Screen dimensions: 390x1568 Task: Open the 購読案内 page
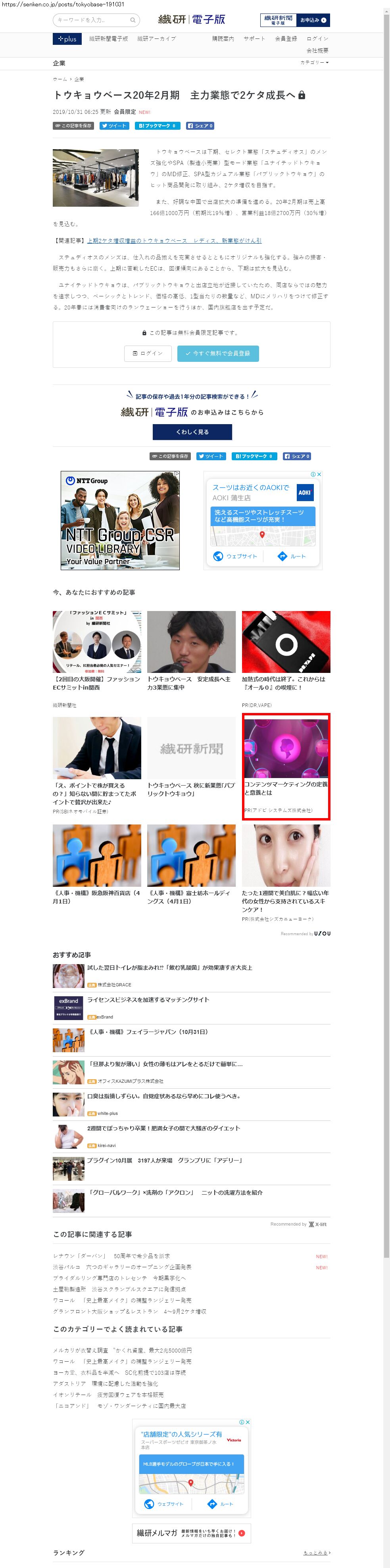pyautogui.click(x=223, y=39)
